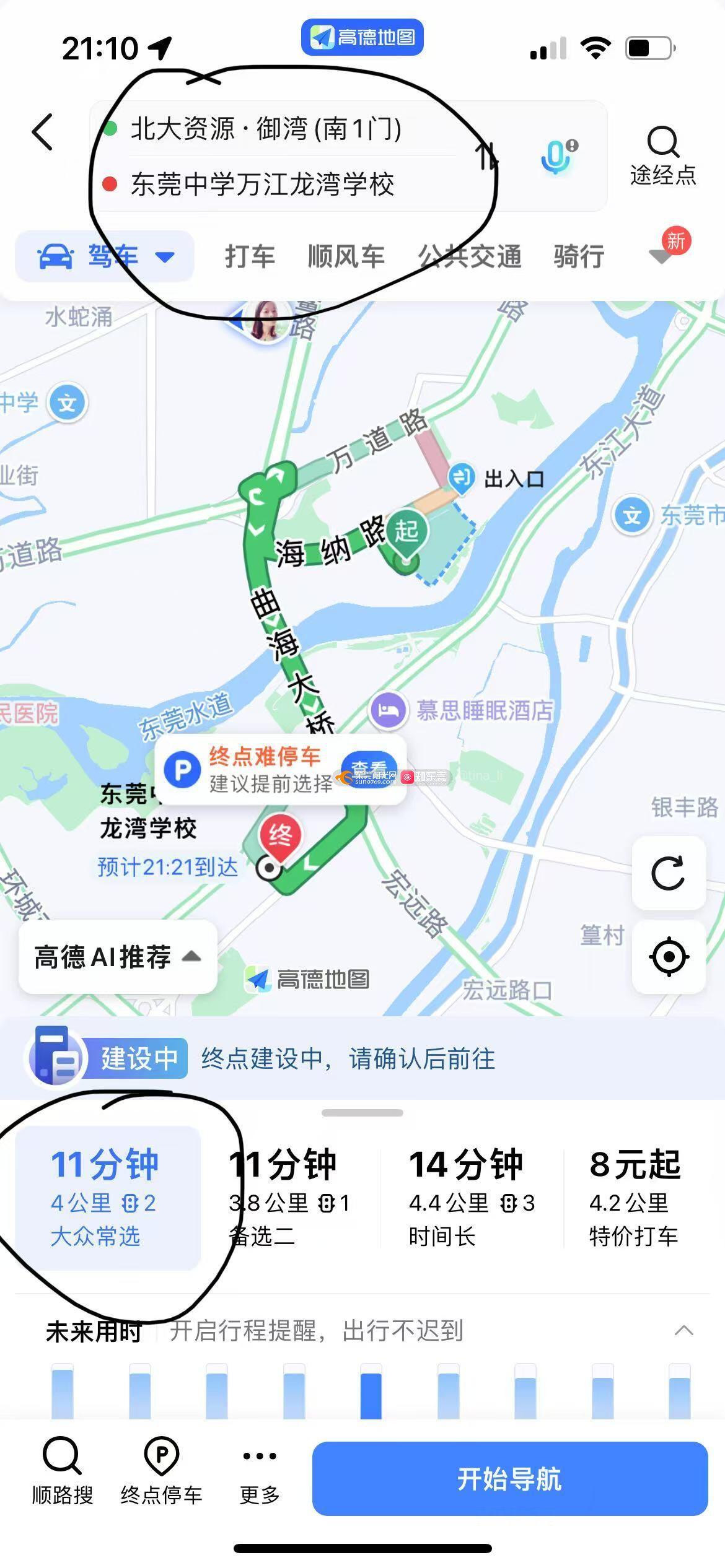The width and height of the screenshot is (725, 1568).
Task: Go back using the left arrow
Action: pos(42,131)
